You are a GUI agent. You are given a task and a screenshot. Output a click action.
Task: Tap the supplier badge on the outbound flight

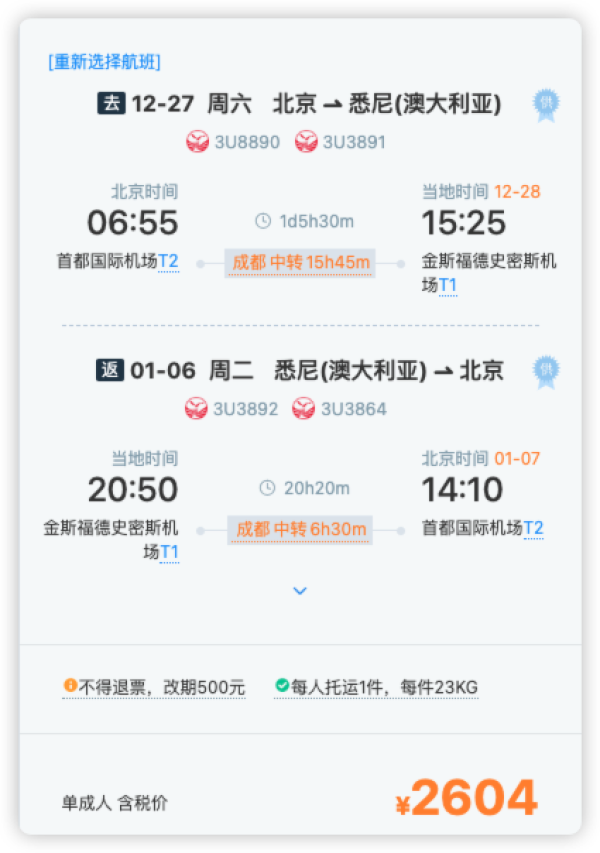click(545, 105)
